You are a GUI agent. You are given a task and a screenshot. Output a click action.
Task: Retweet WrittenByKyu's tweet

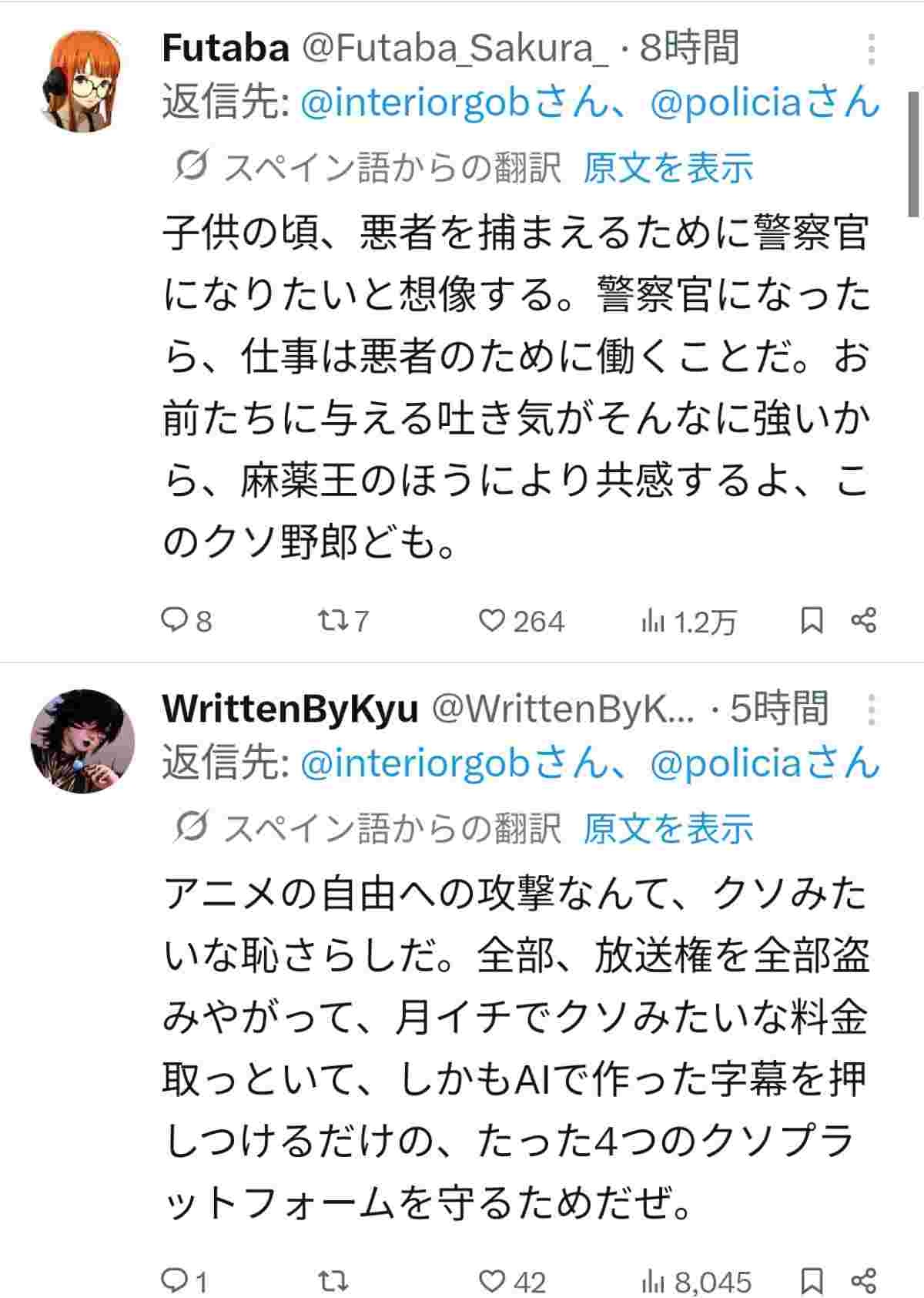333,1281
